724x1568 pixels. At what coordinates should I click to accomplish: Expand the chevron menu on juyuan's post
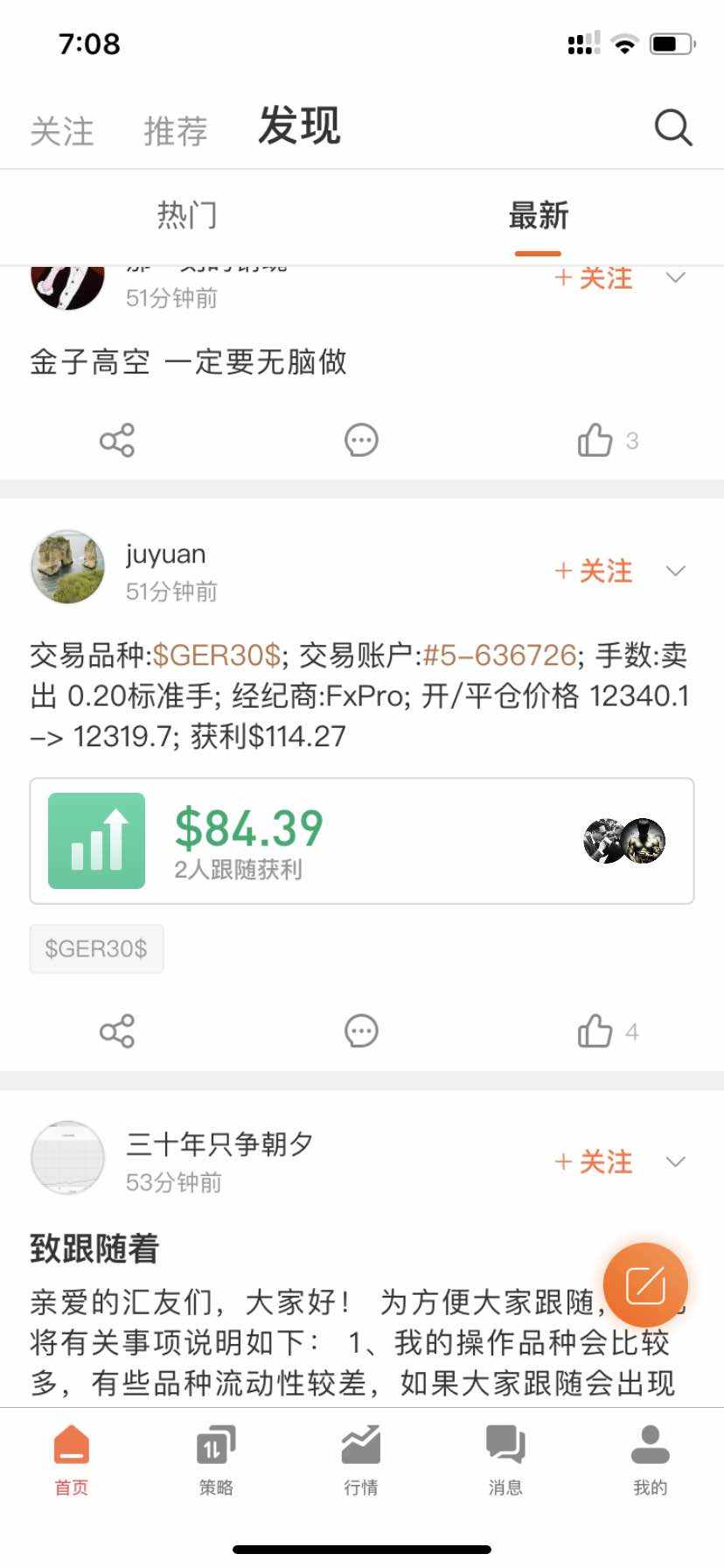pyautogui.click(x=675, y=571)
